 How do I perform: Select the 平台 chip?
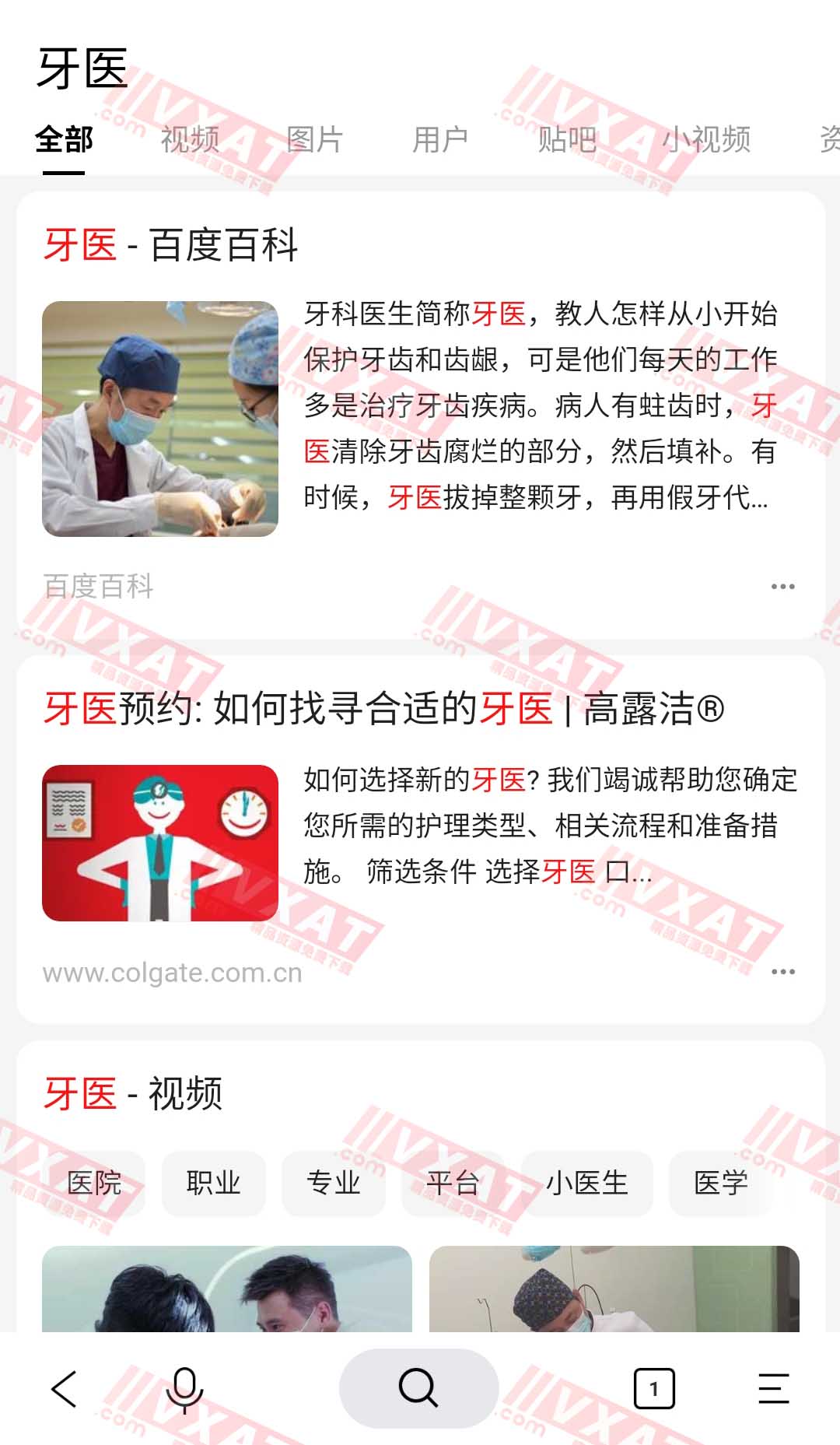[453, 1184]
